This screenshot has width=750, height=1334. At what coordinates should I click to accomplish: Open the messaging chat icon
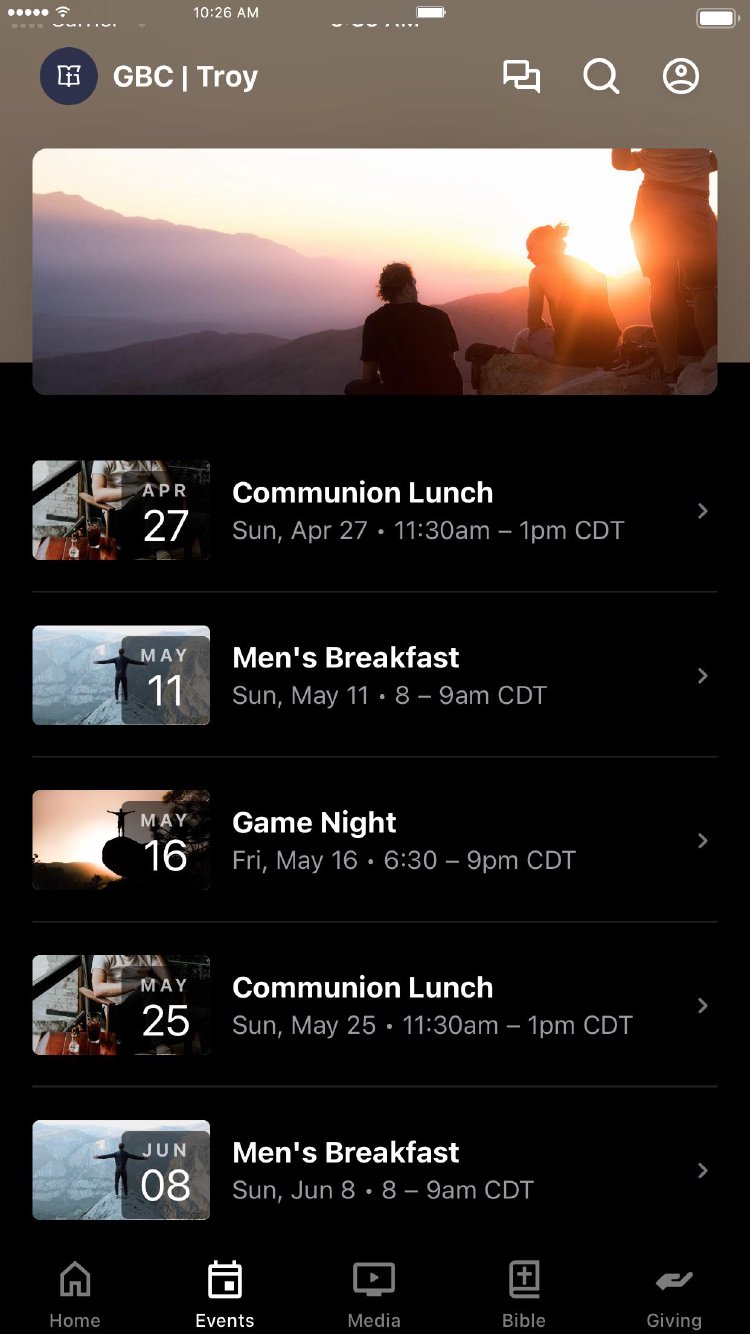click(x=521, y=77)
